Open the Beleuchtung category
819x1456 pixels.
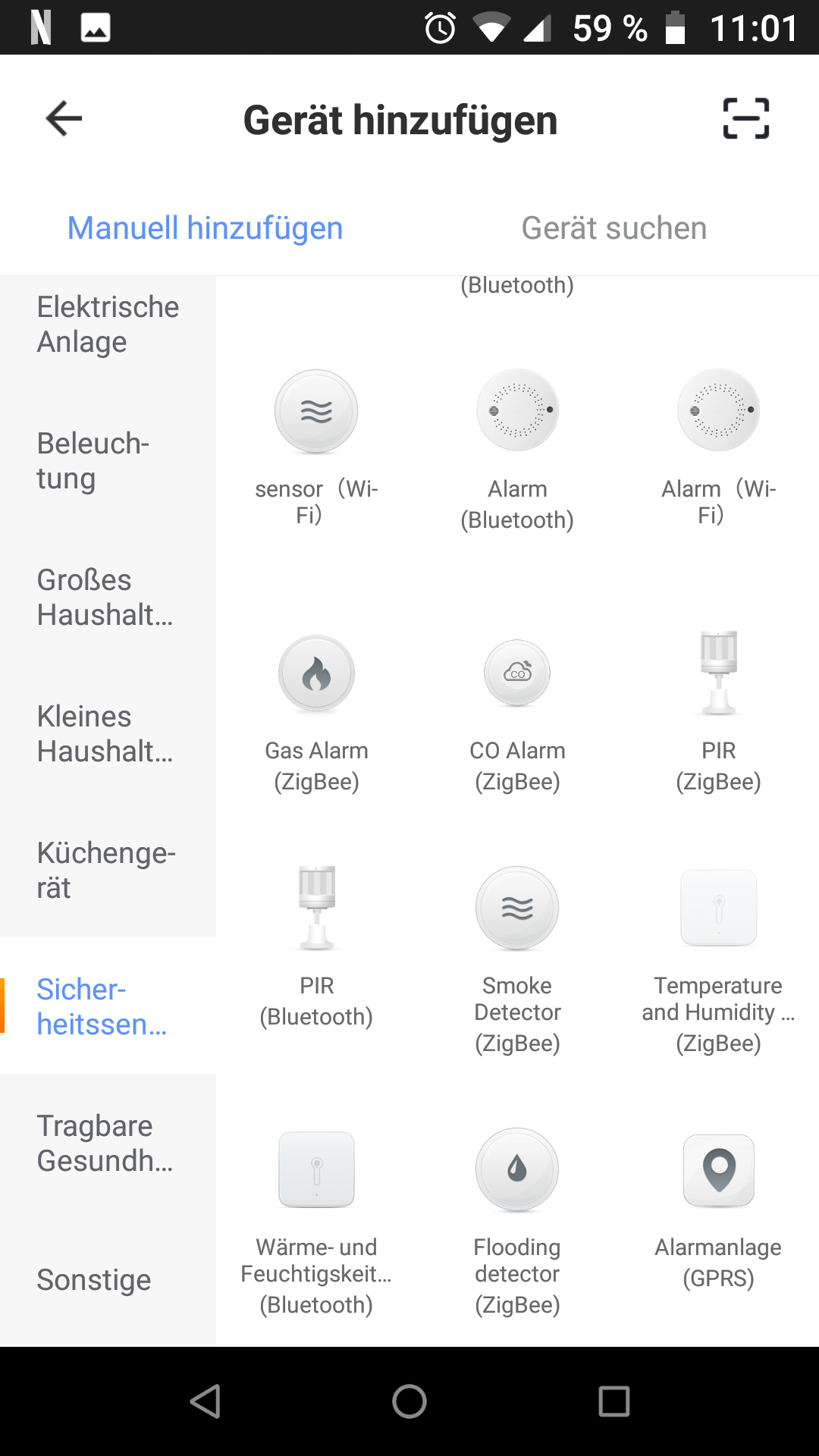[108, 460]
